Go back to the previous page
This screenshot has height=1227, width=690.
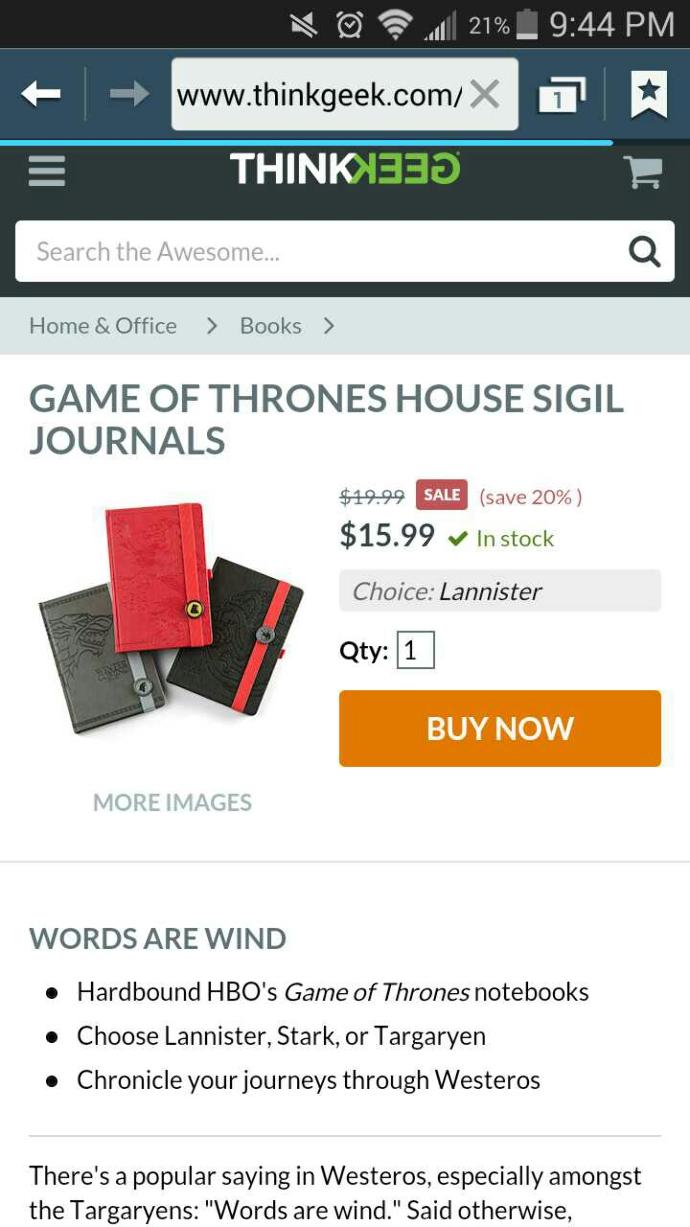pos(41,94)
